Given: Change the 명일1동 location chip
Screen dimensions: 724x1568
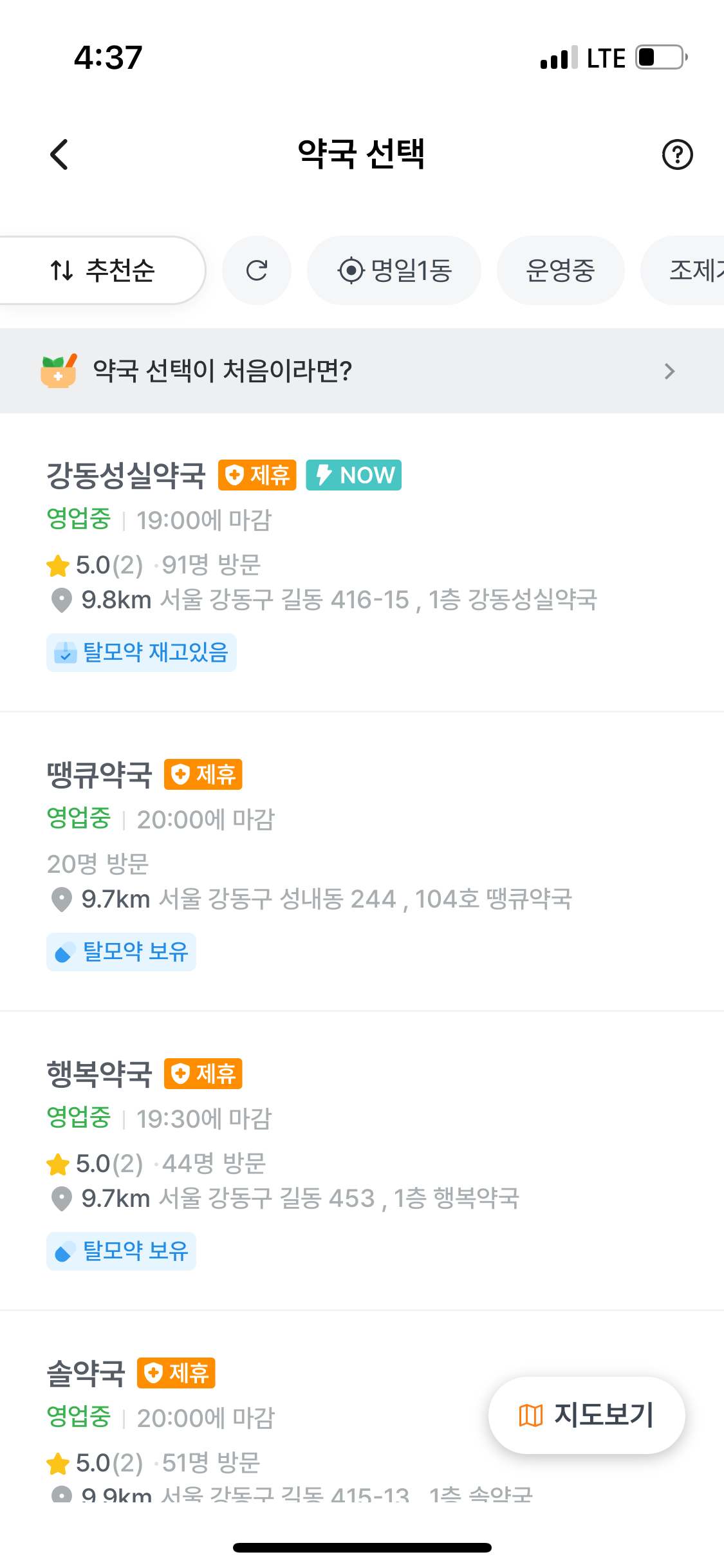Looking at the screenshot, I should point(394,270).
